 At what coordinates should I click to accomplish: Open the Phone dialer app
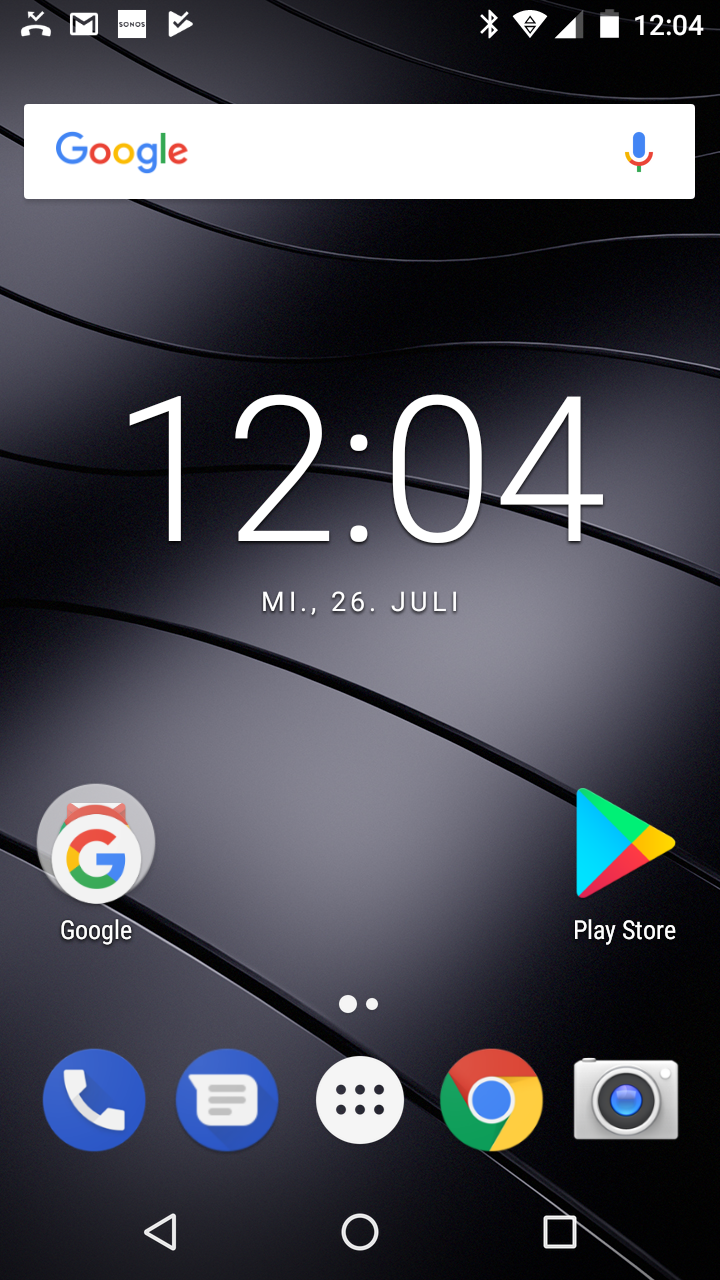click(94, 1100)
